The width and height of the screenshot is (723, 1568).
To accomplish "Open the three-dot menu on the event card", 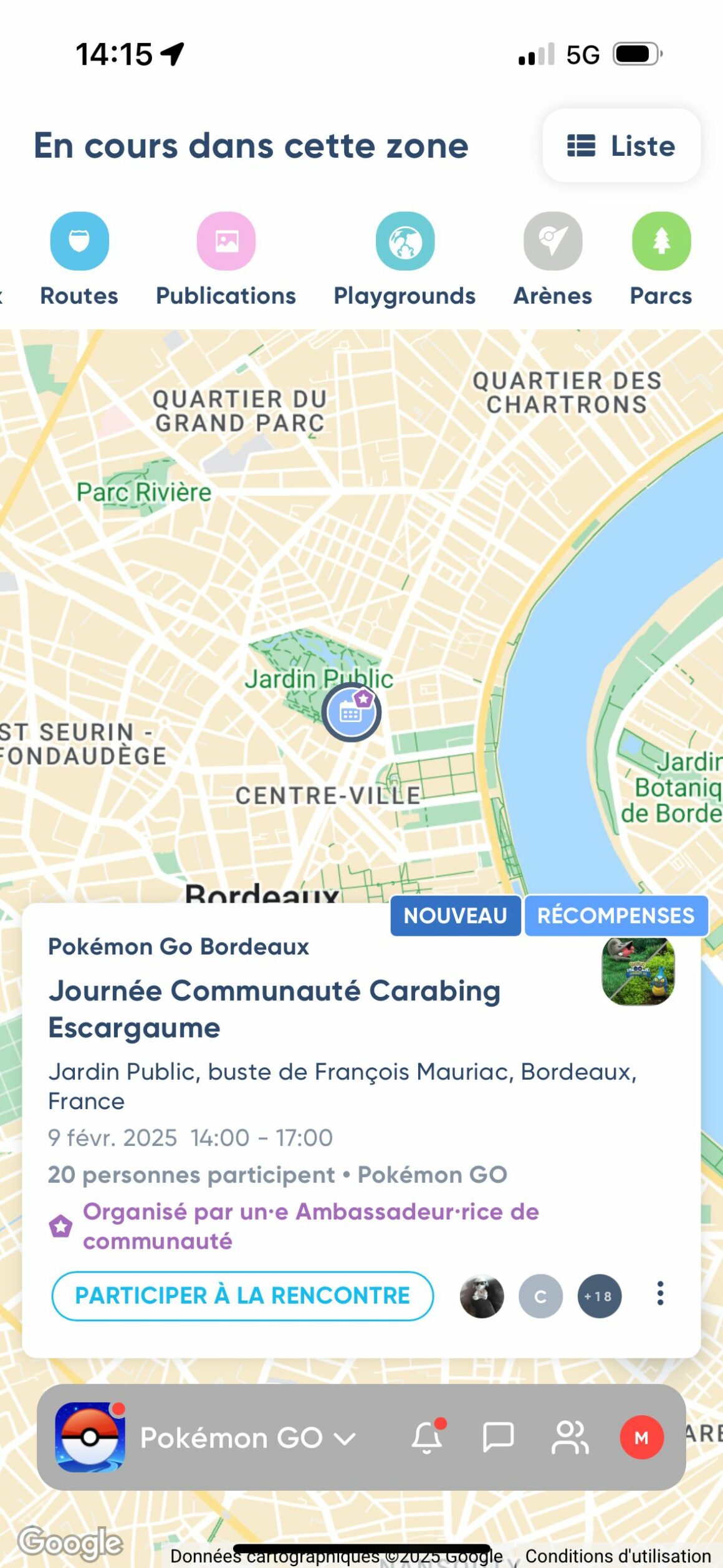I will [660, 1294].
